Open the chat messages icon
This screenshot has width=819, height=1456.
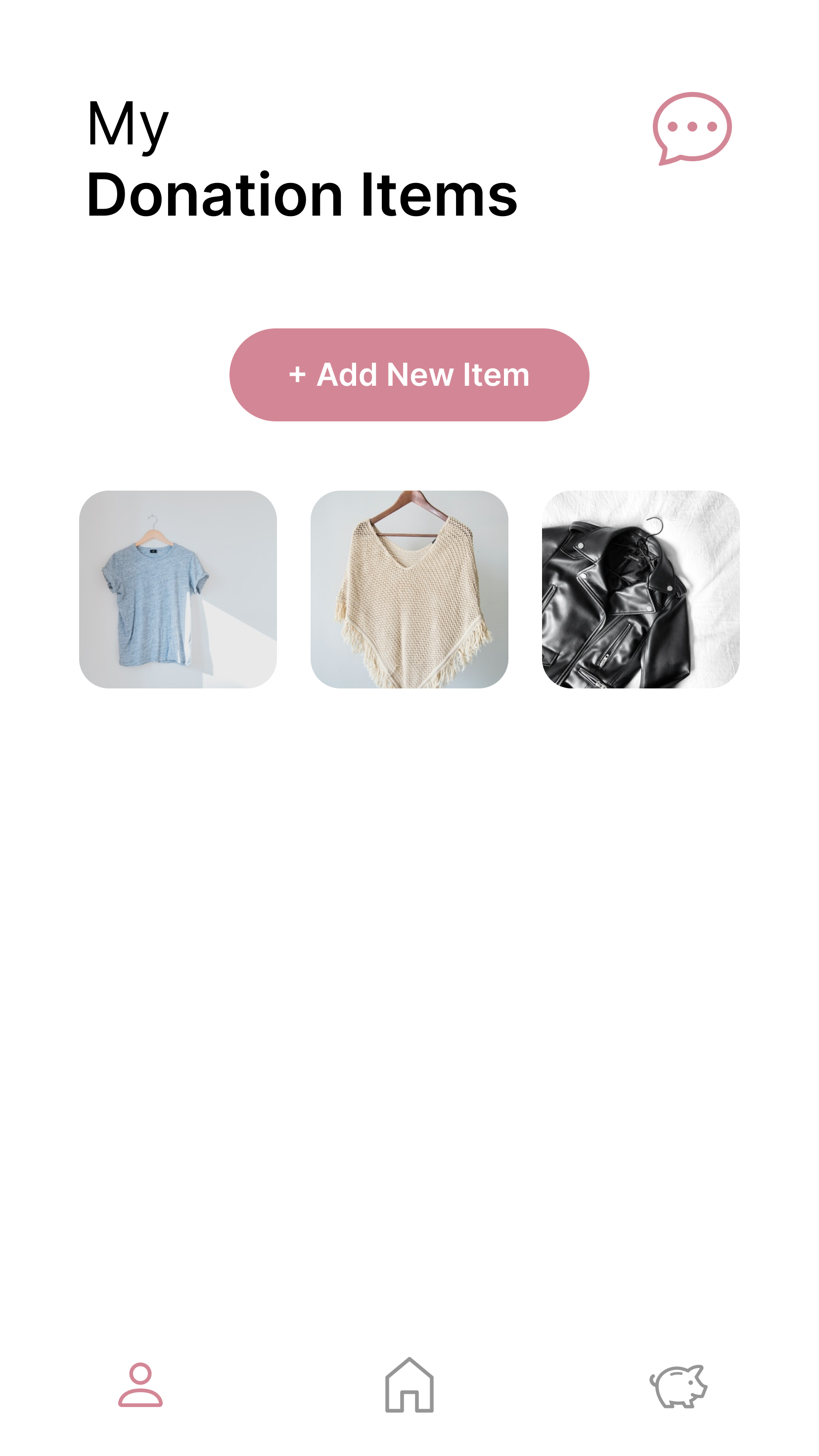(x=691, y=128)
